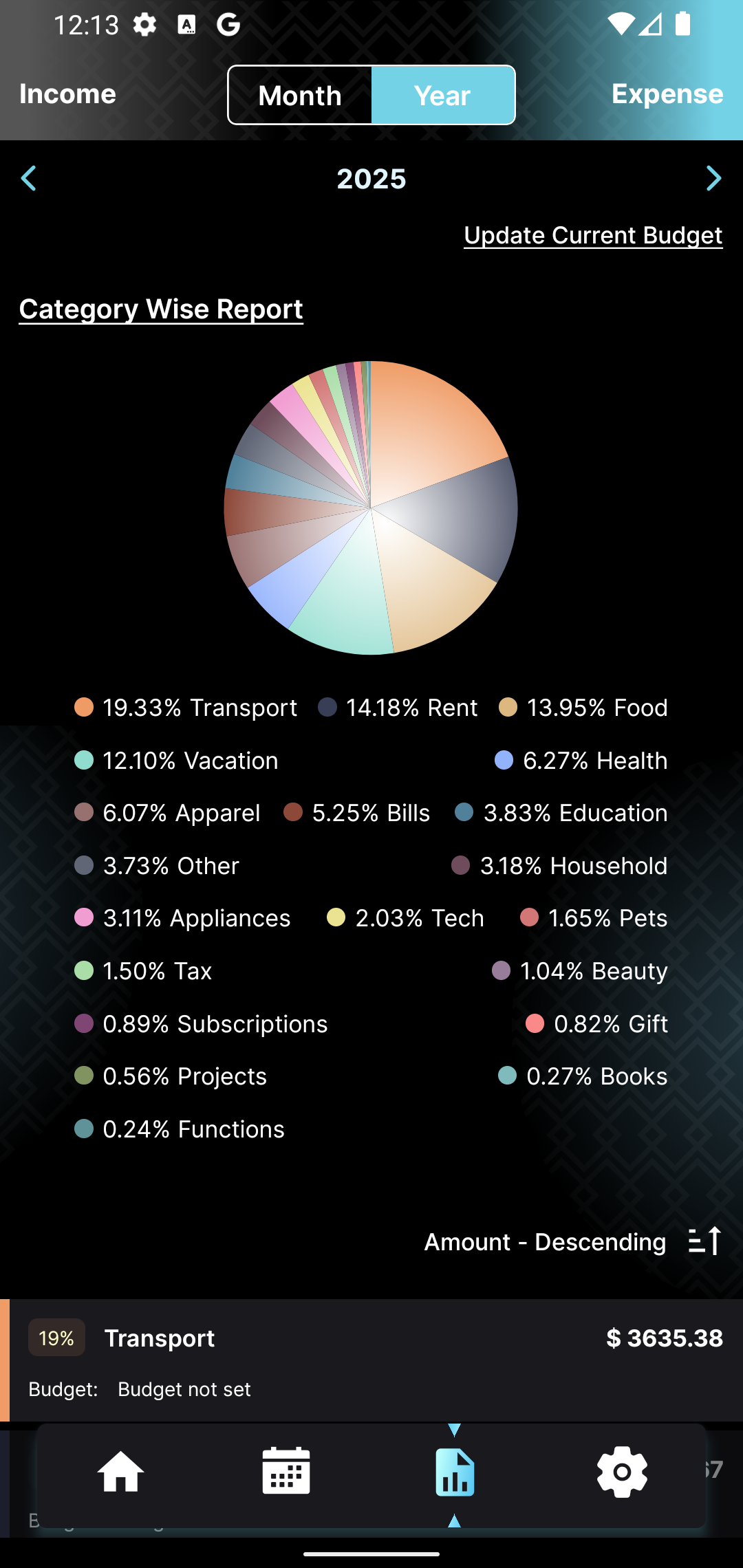Tap the 2025 year selector

point(371,178)
